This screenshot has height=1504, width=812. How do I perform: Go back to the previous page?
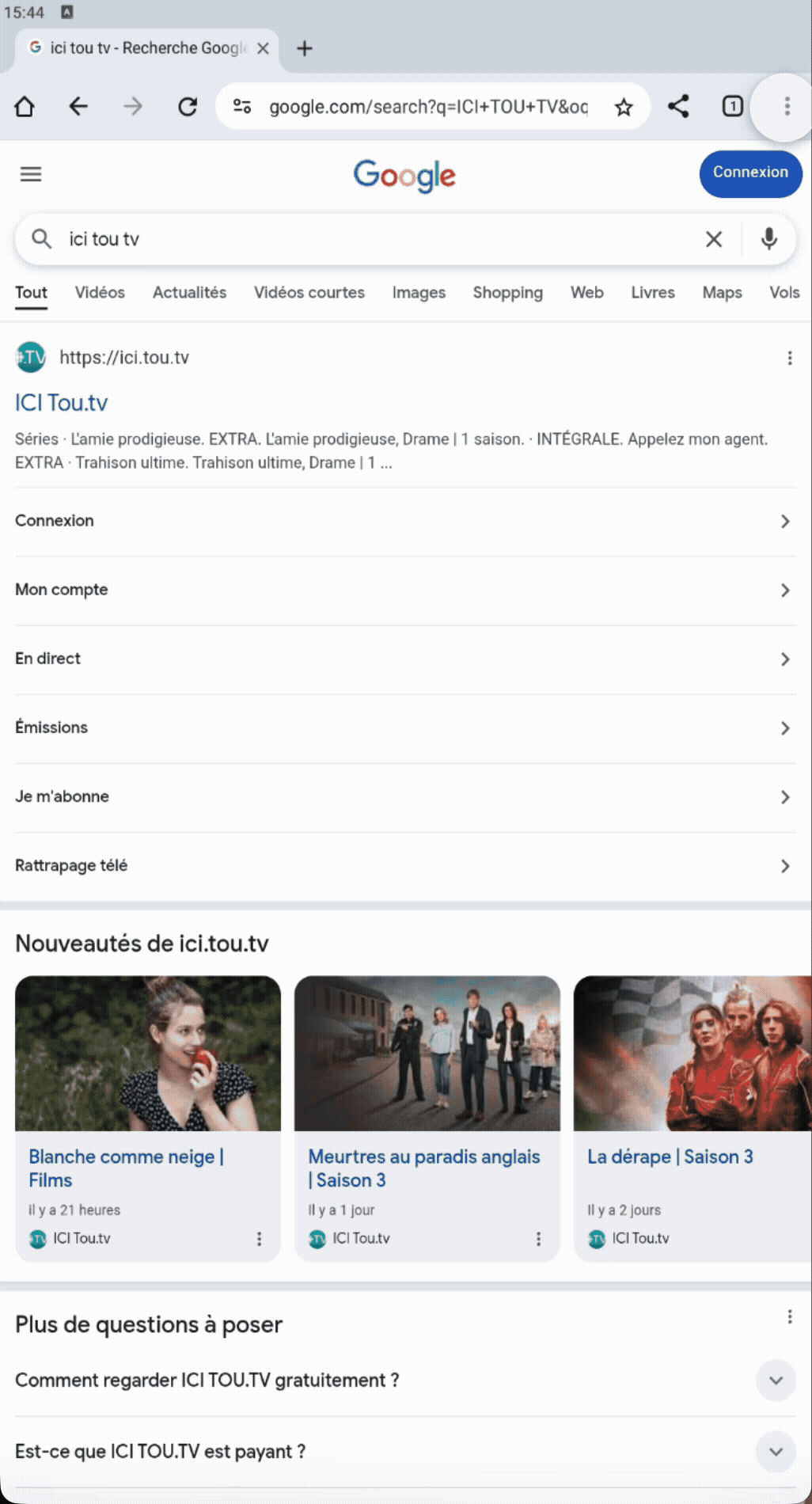(78, 107)
